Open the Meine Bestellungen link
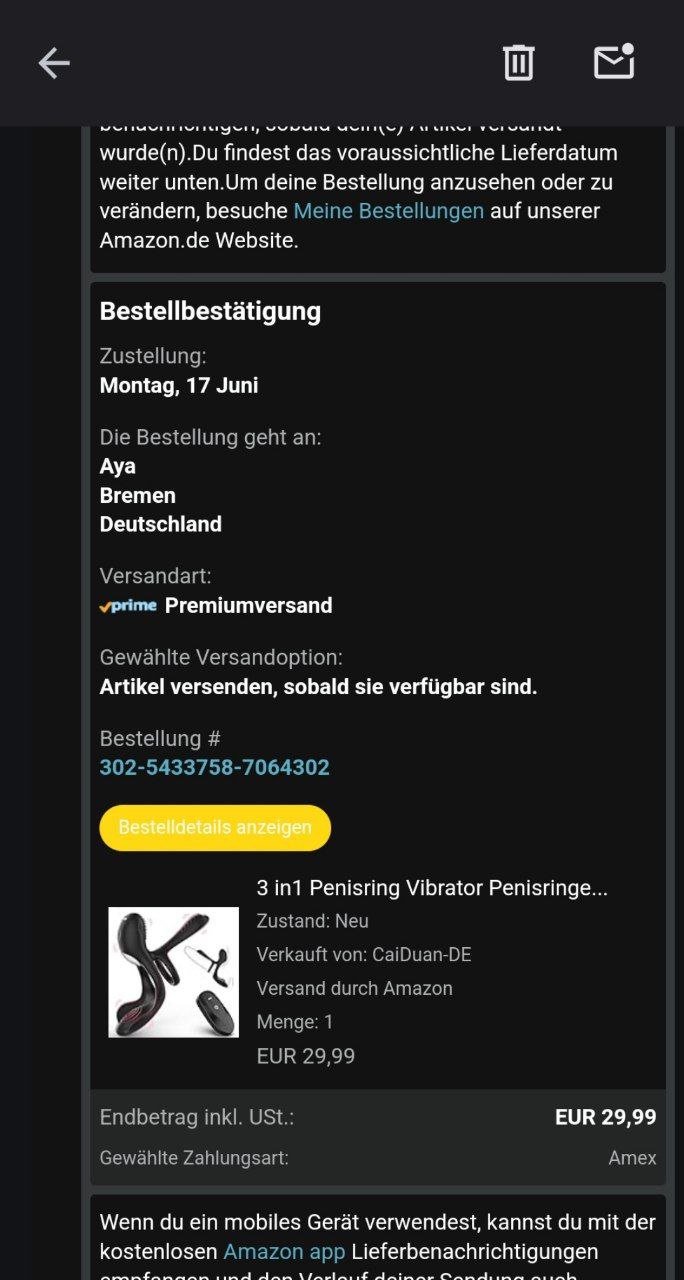 (x=388, y=211)
